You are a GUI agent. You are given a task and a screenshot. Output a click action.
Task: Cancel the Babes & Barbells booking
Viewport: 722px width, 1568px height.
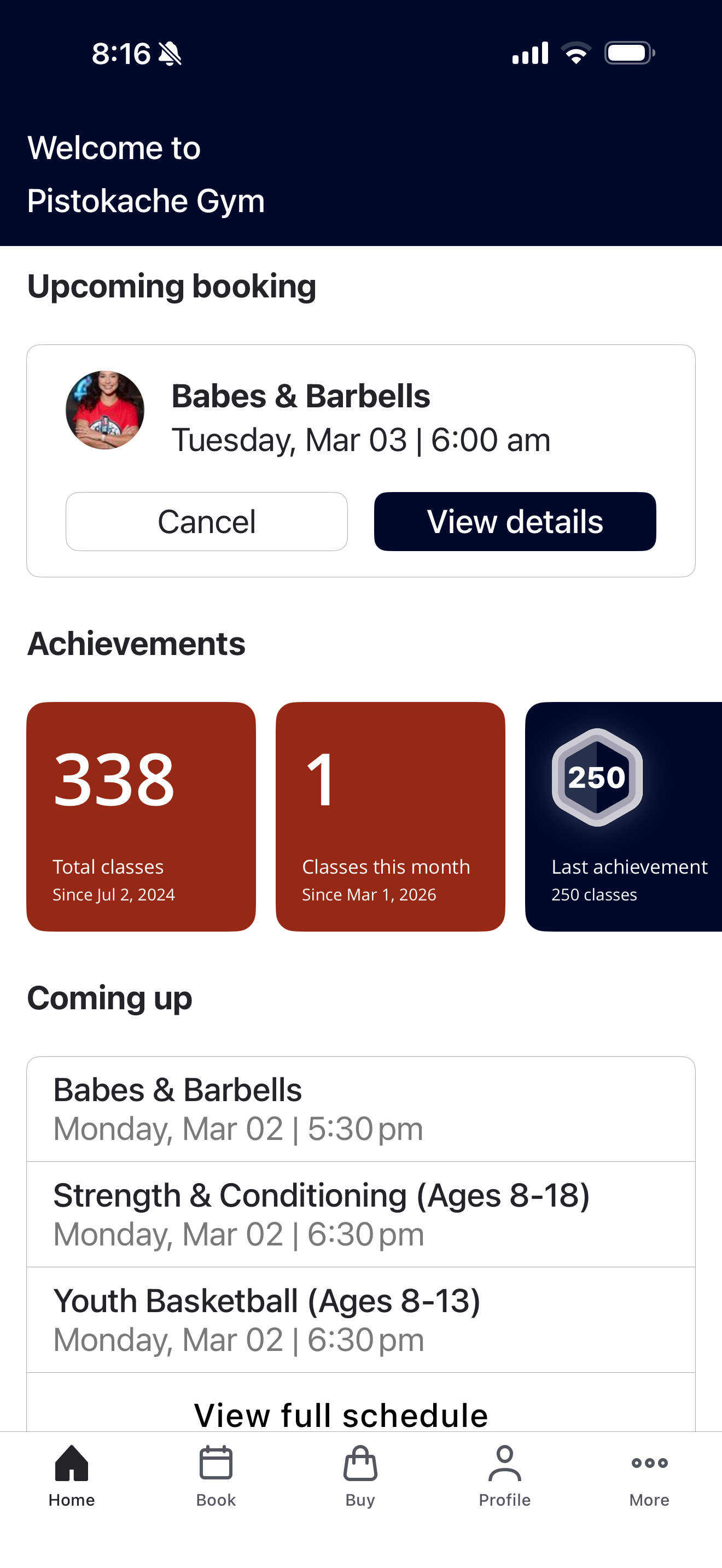tap(206, 522)
